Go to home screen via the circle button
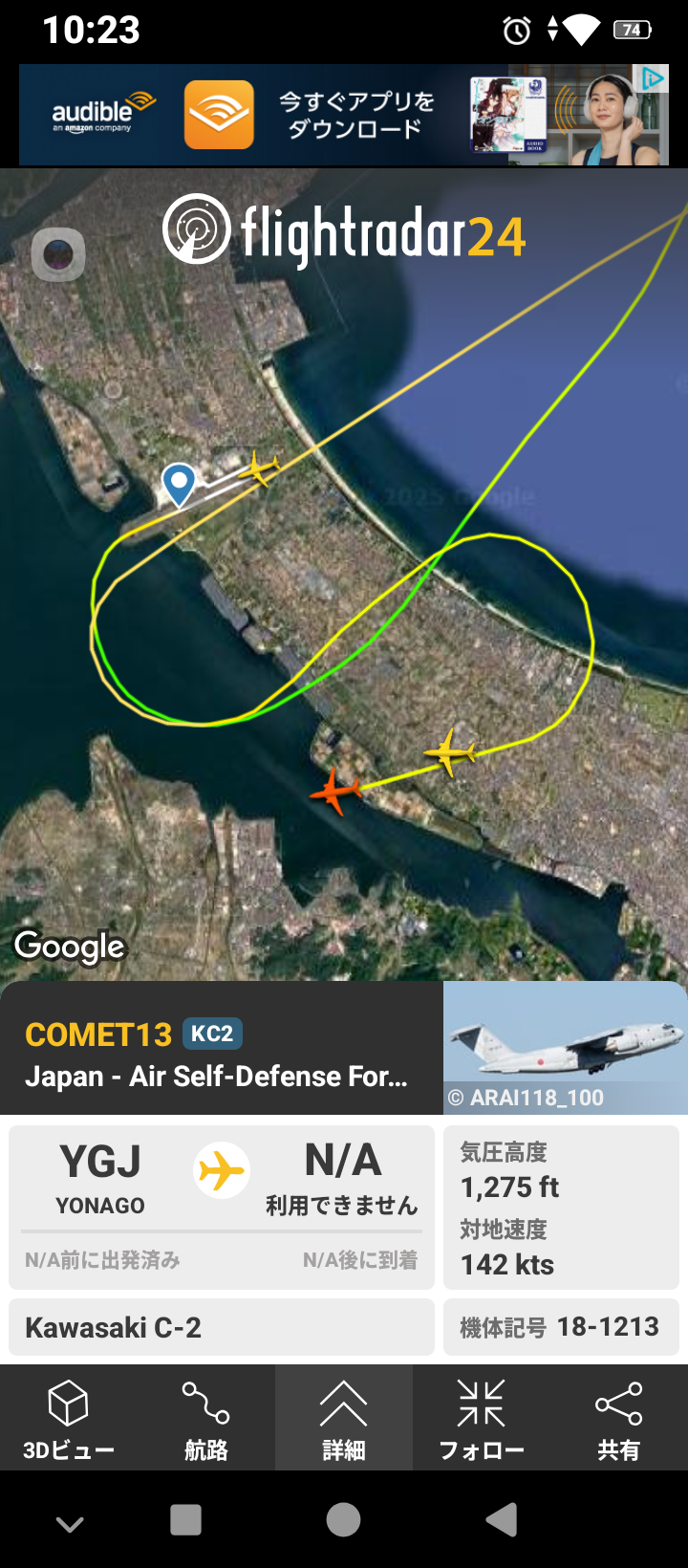Screen dimensions: 688x1568 pos(343,1519)
